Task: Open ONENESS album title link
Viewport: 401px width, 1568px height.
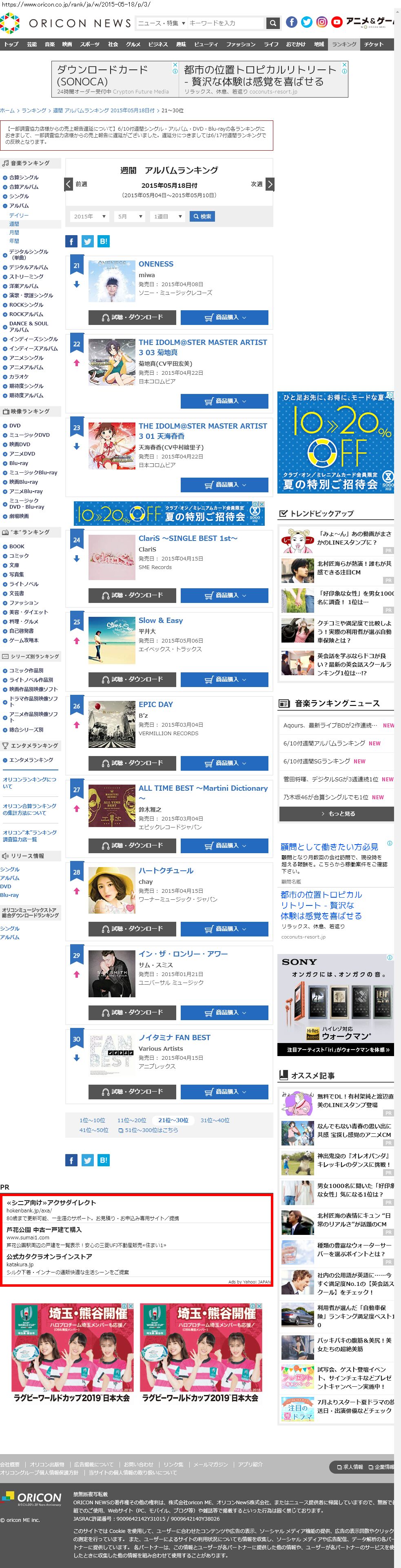Action: point(156,264)
